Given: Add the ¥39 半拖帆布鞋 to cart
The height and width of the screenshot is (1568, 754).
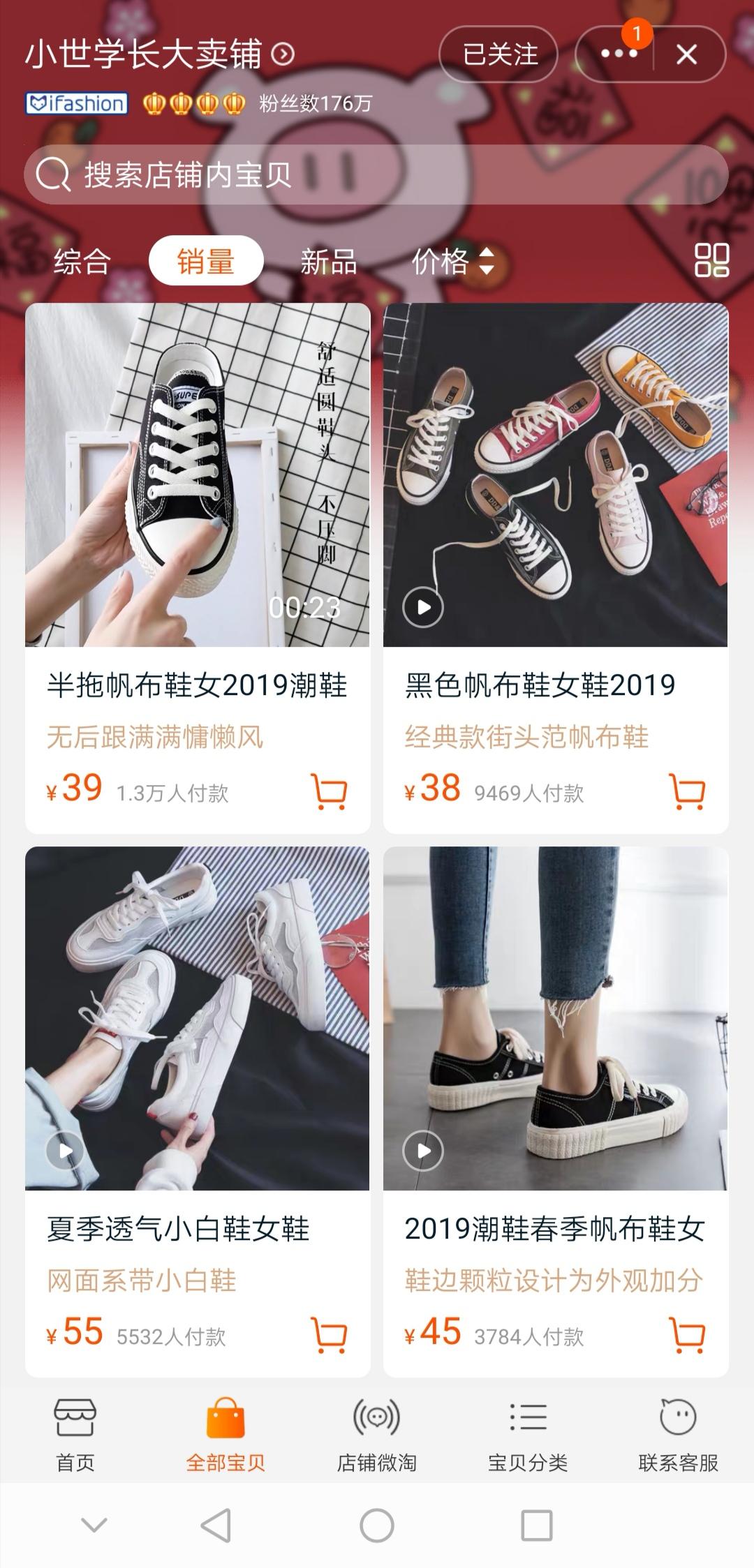Looking at the screenshot, I should [329, 791].
